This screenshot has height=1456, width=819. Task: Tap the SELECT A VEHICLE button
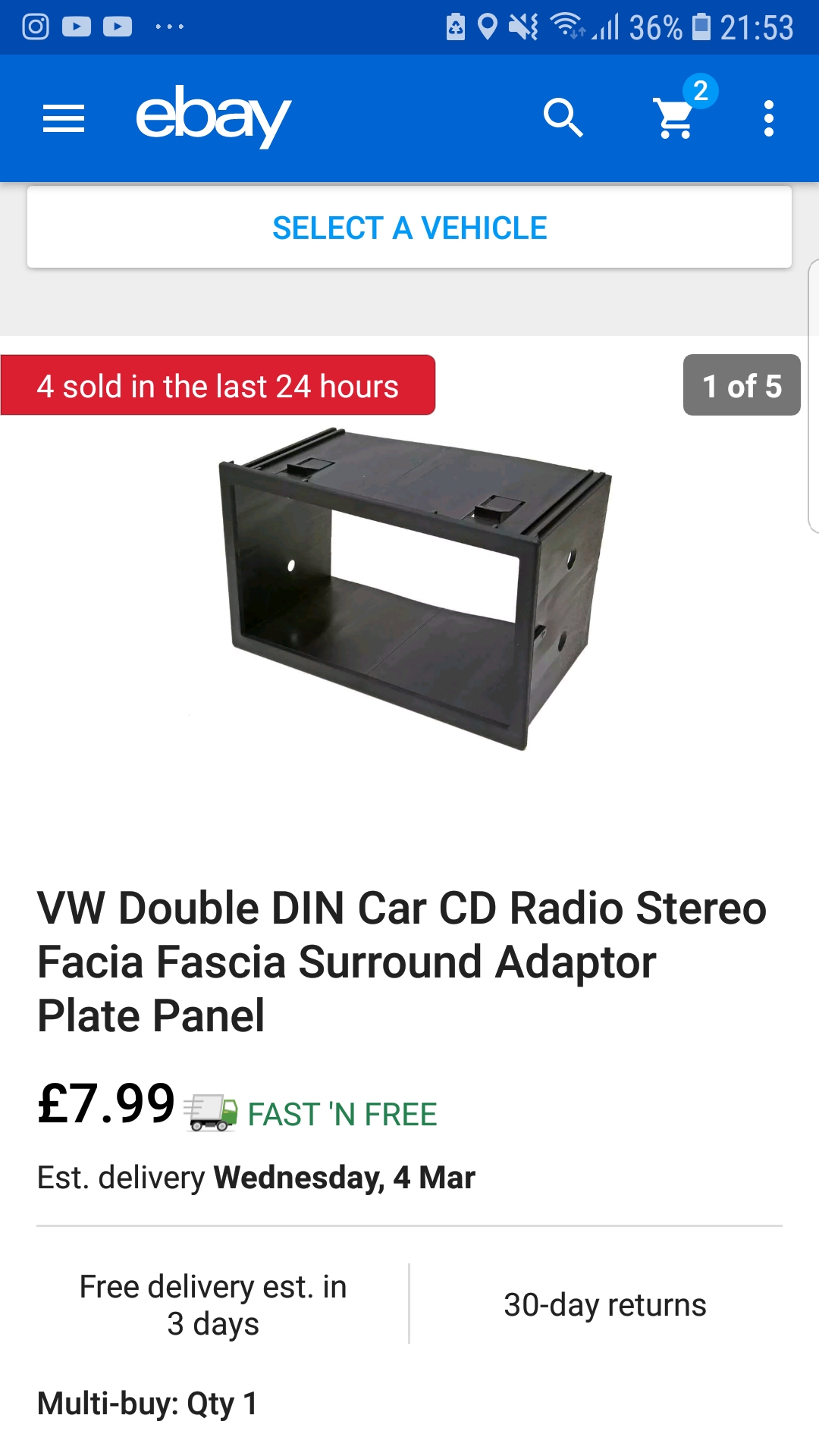(x=409, y=227)
